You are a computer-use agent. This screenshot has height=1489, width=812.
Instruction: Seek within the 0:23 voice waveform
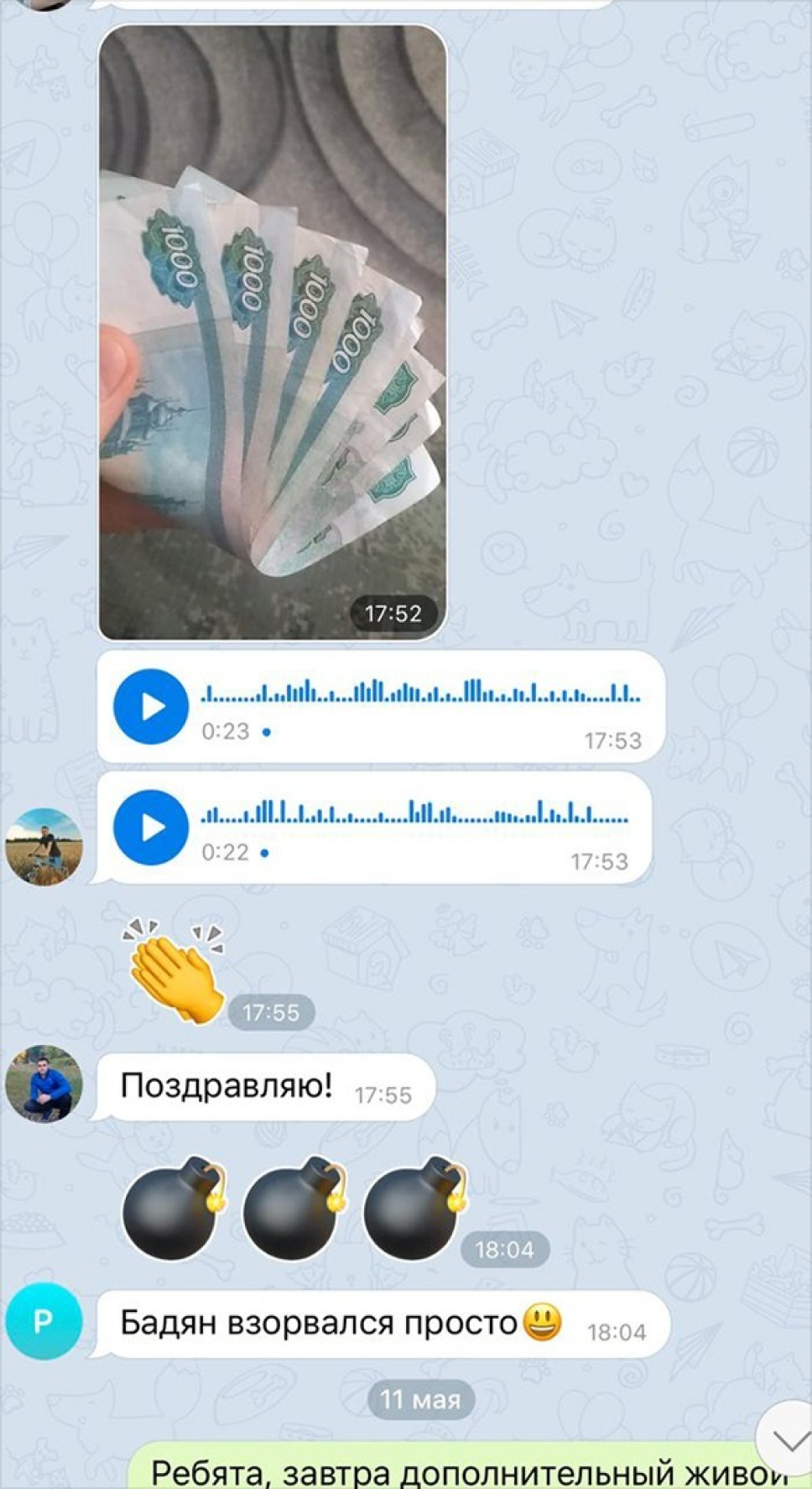pyautogui.click(x=421, y=691)
